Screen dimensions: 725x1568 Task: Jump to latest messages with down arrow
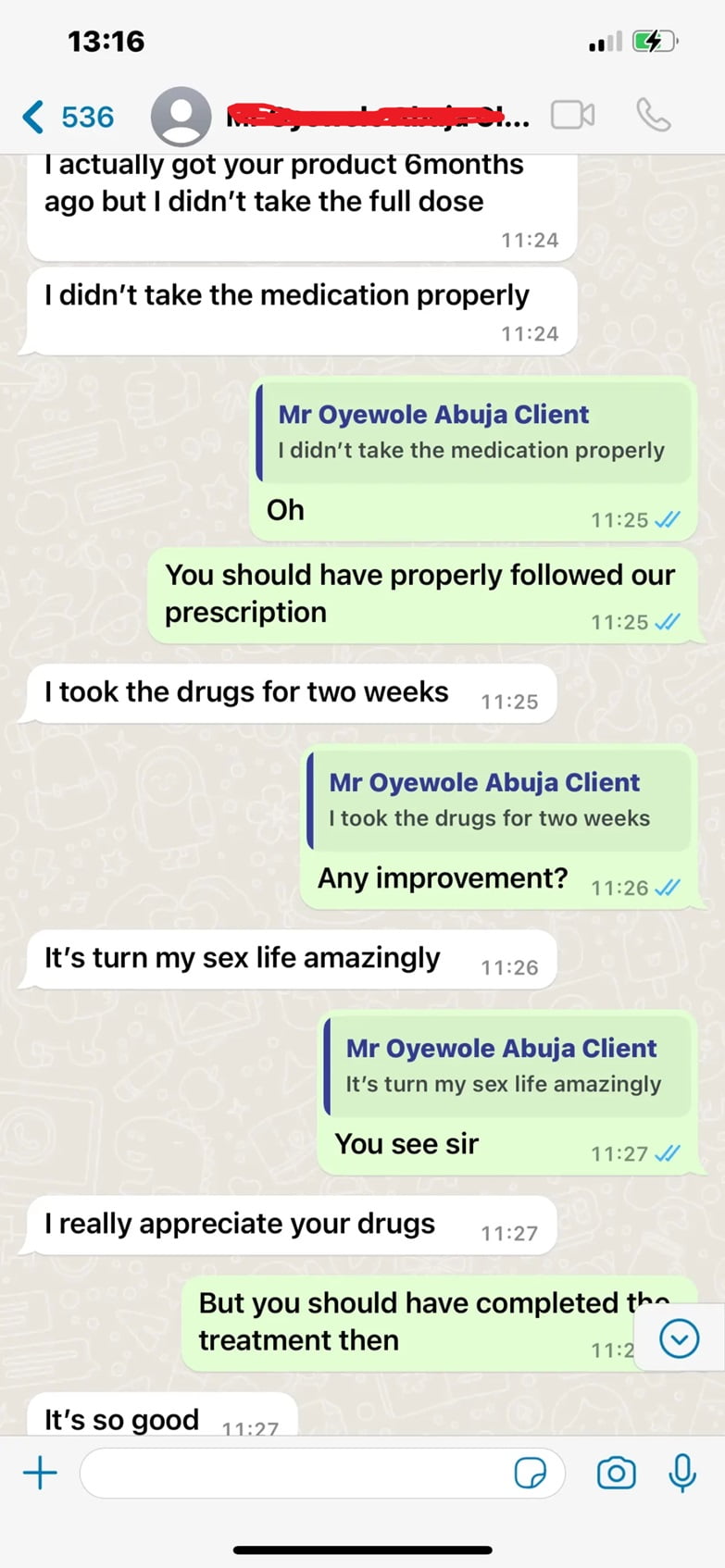tap(679, 1338)
